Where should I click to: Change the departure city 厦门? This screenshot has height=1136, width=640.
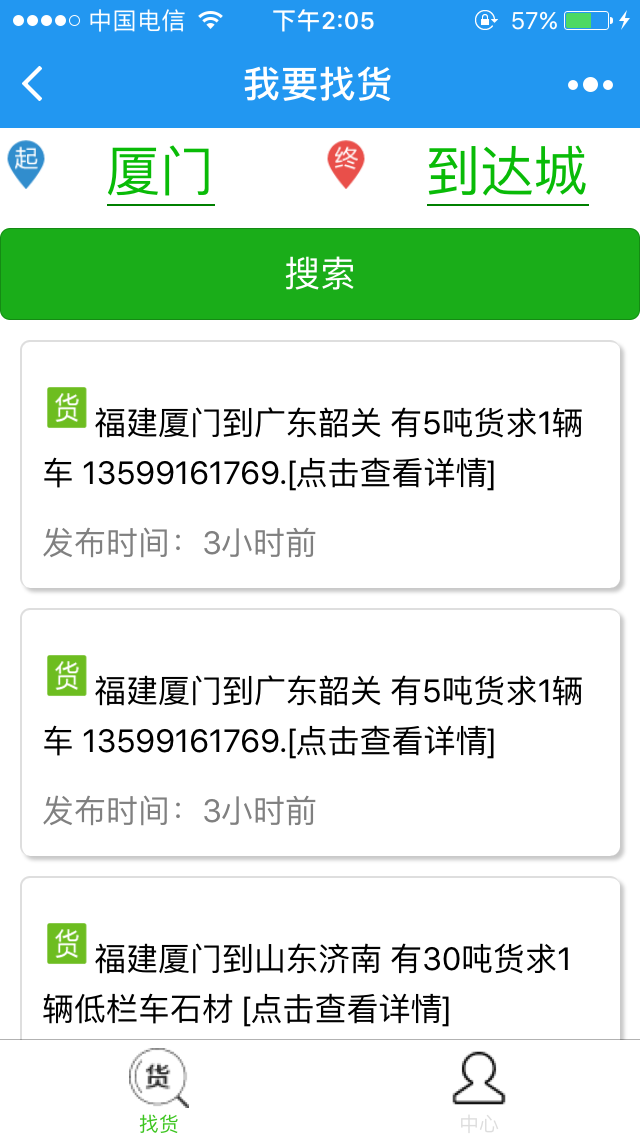point(161,173)
